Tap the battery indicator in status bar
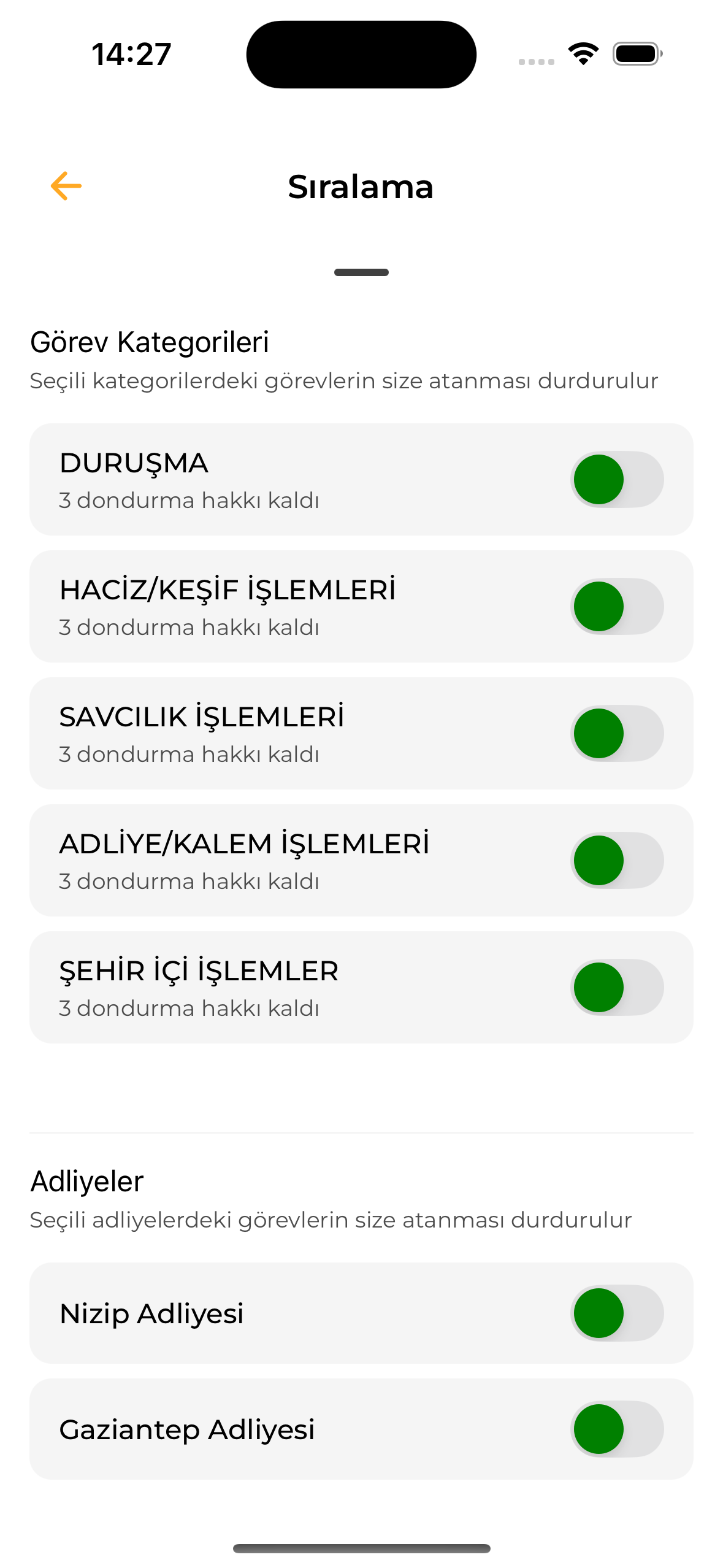Screen dimensions: 723x1568 pyautogui.click(x=635, y=53)
